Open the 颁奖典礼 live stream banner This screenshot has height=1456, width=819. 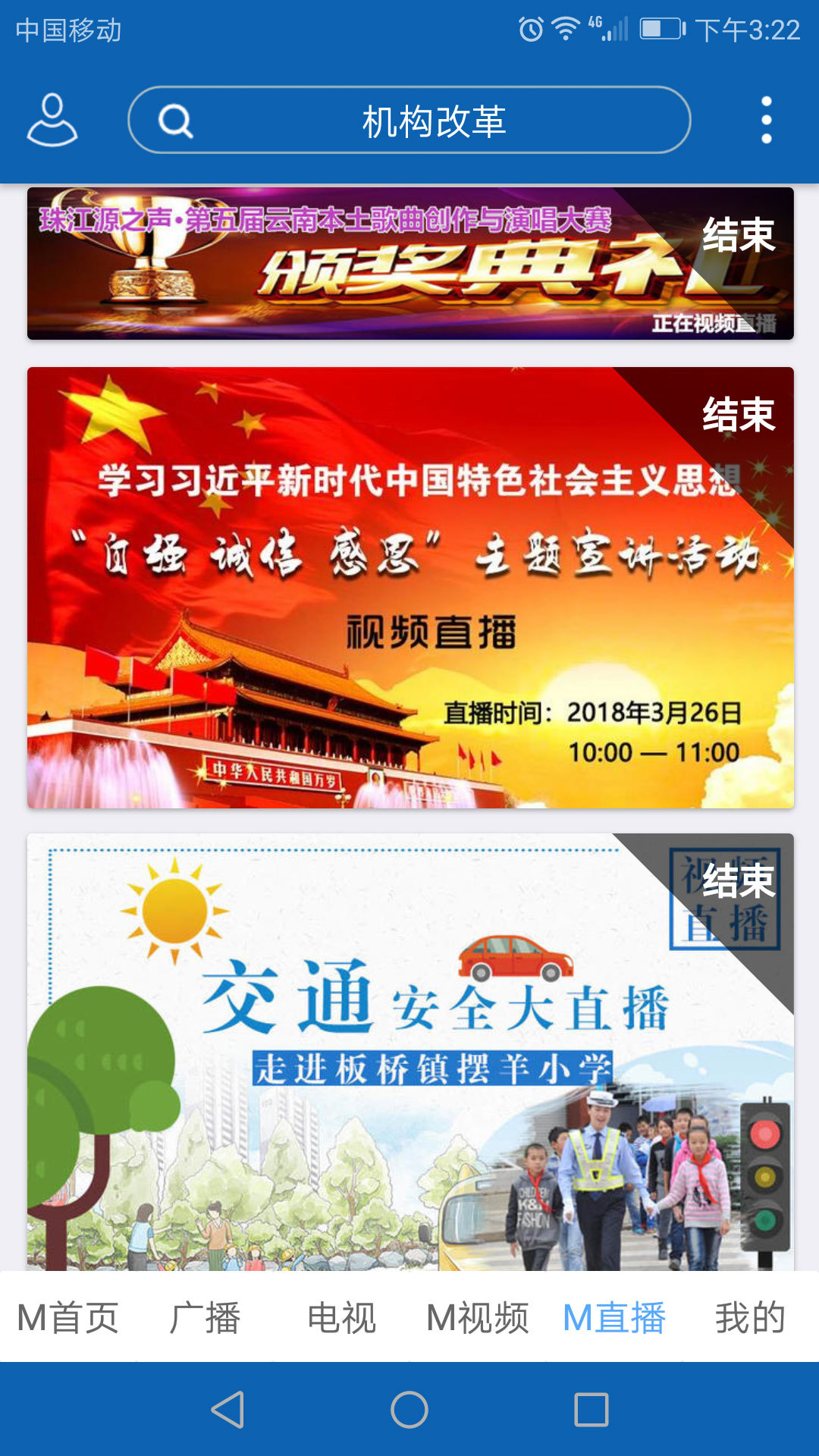point(409,263)
